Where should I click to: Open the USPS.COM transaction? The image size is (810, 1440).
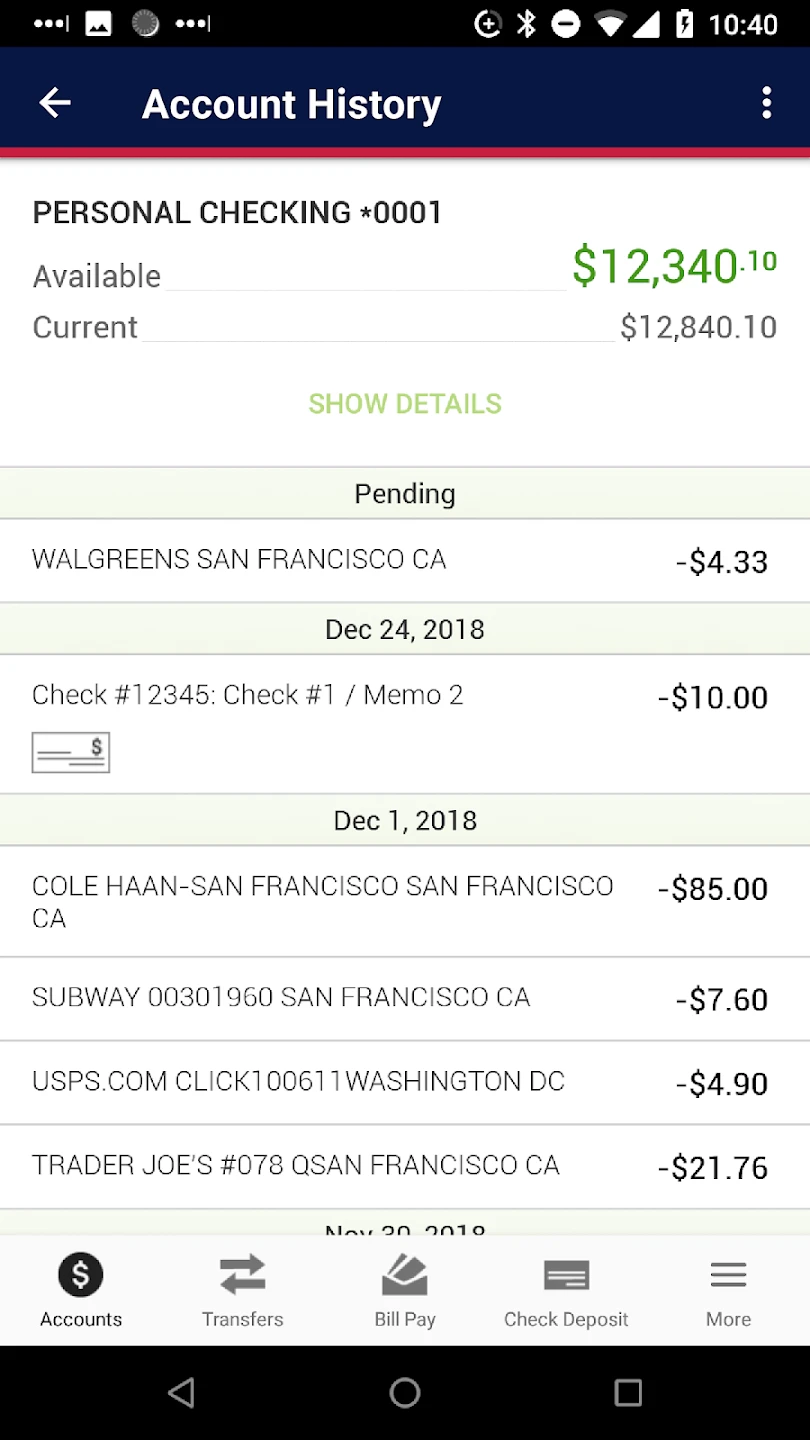pos(405,1083)
